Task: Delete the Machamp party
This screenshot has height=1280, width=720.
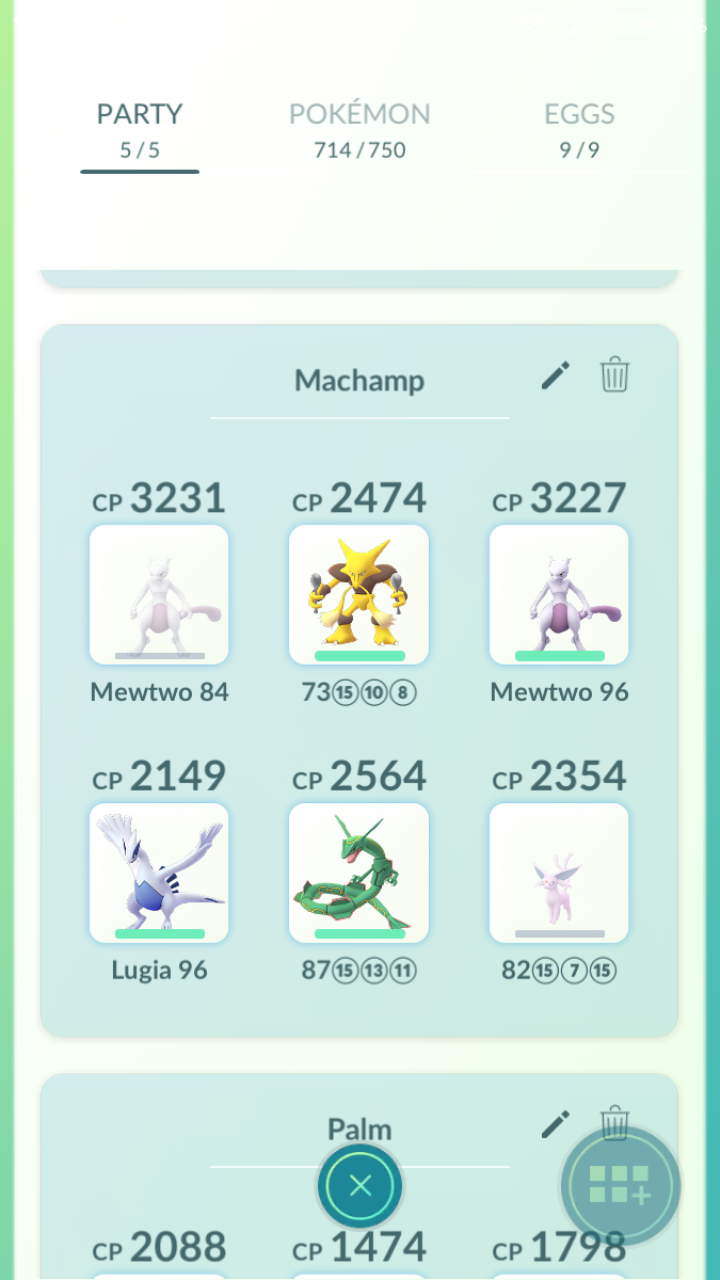Action: (x=614, y=376)
